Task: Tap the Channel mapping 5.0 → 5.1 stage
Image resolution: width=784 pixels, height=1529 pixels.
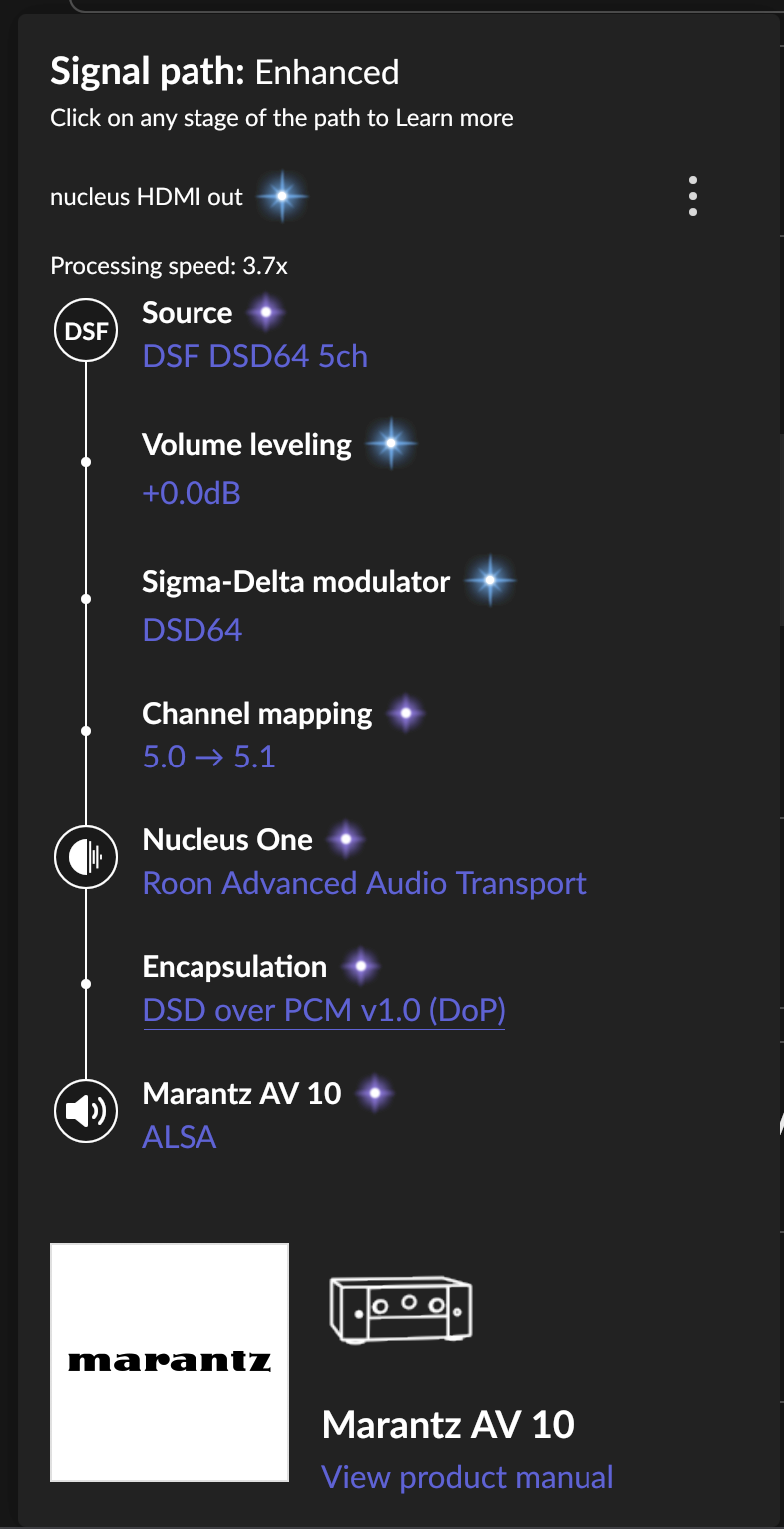Action: point(284,735)
